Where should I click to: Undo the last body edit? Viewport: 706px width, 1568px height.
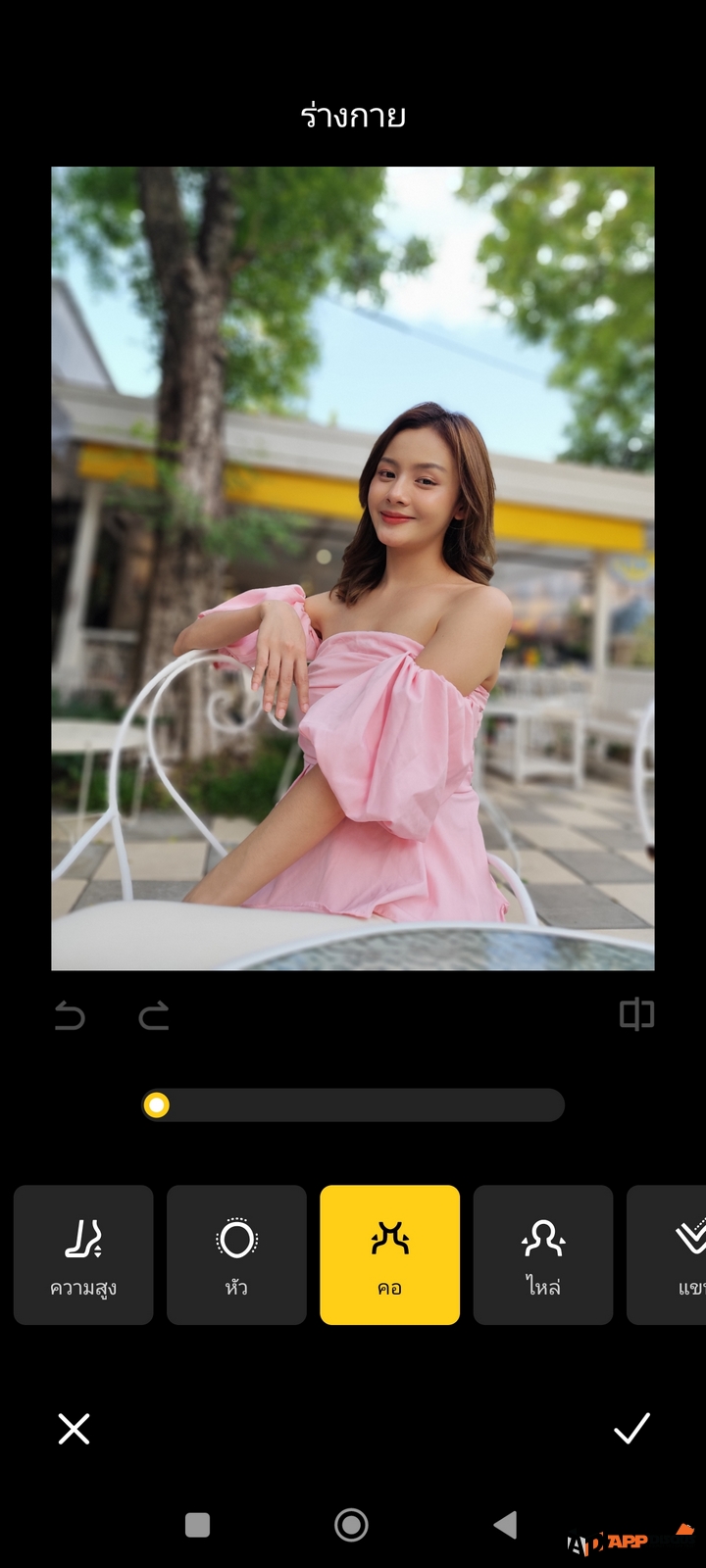point(70,1016)
